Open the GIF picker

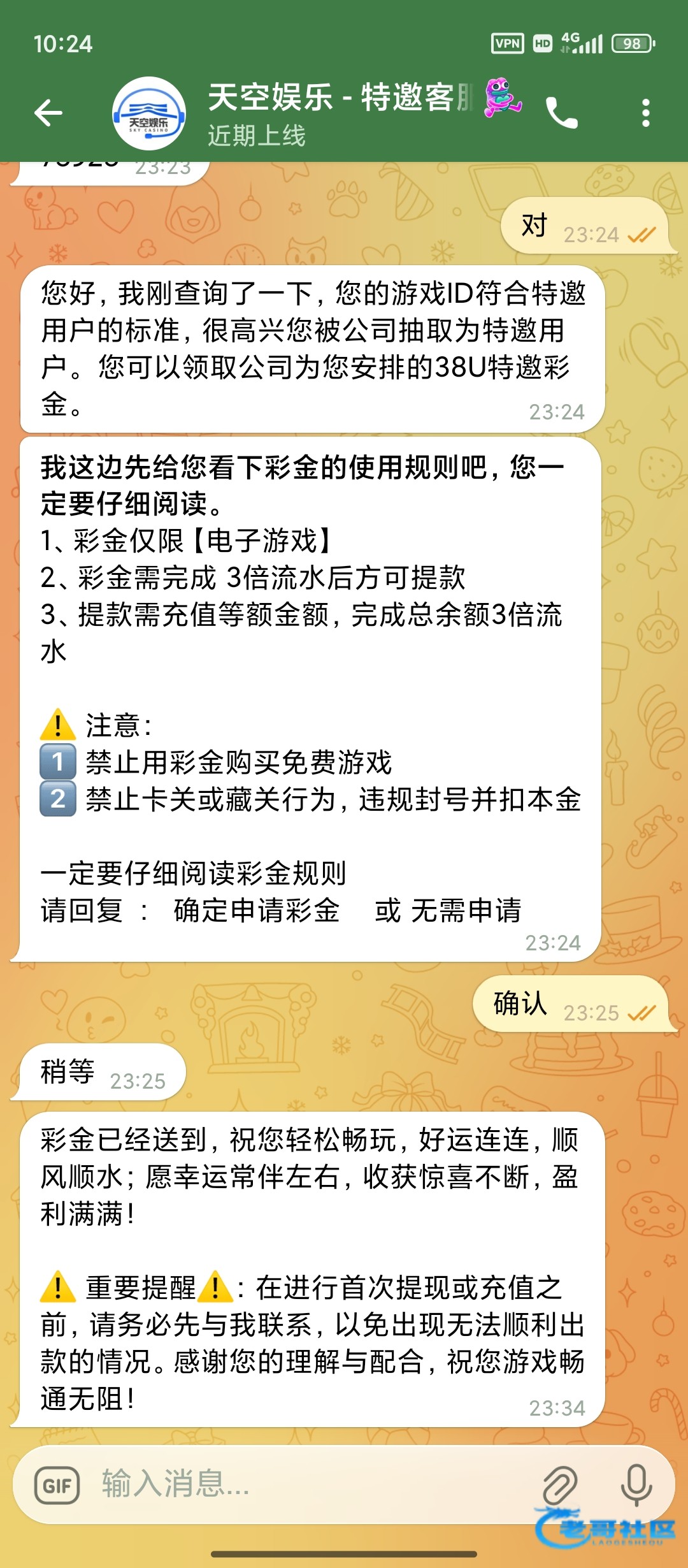point(57,1486)
